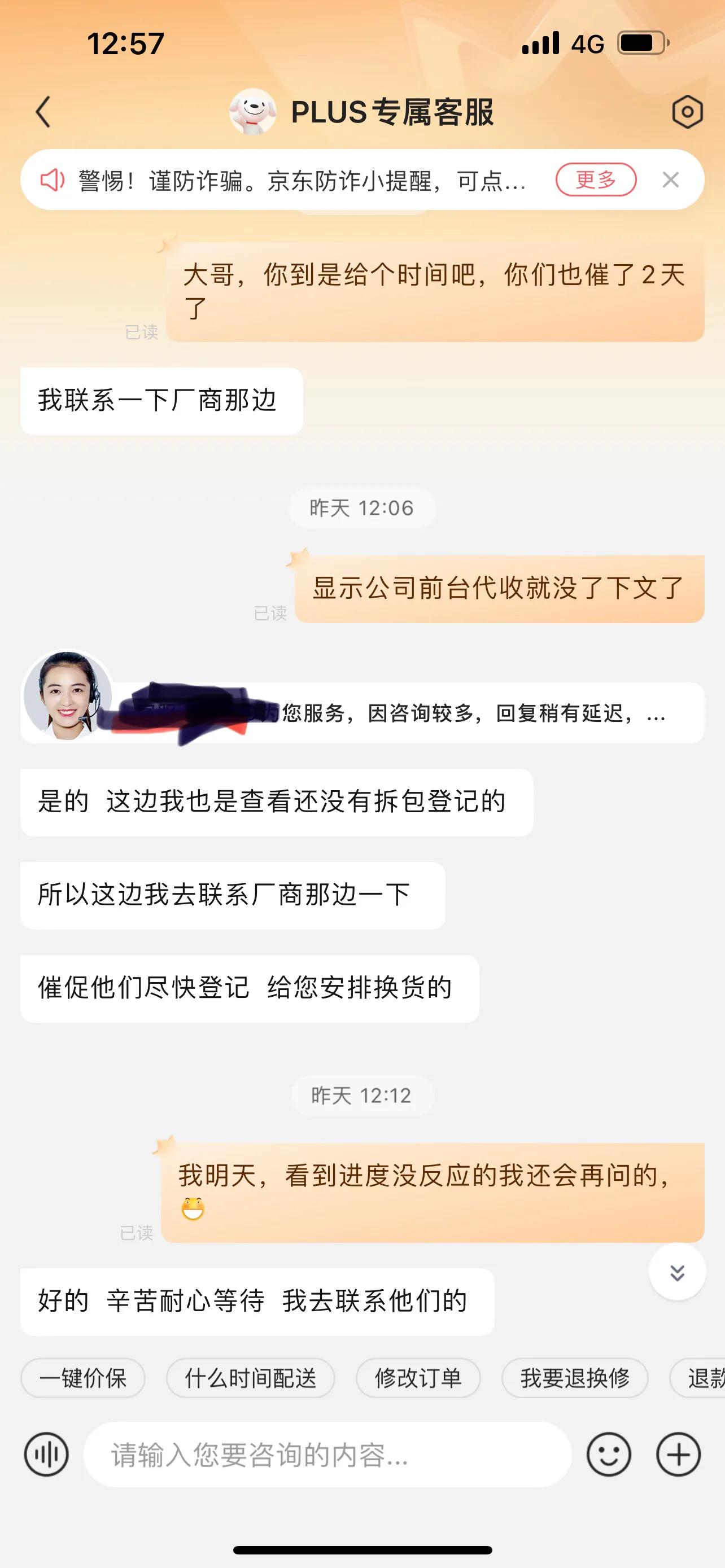Tap the 我联系一下厂商那边 message bubble
Screen dimensions: 725x1568
(162, 401)
